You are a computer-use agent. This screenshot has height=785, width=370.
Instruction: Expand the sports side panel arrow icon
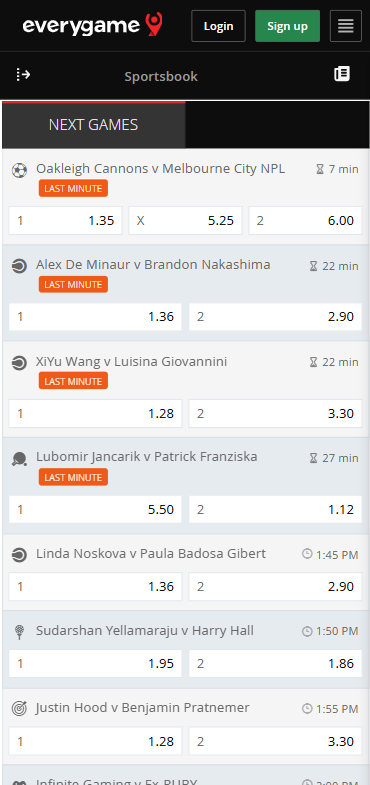23,75
